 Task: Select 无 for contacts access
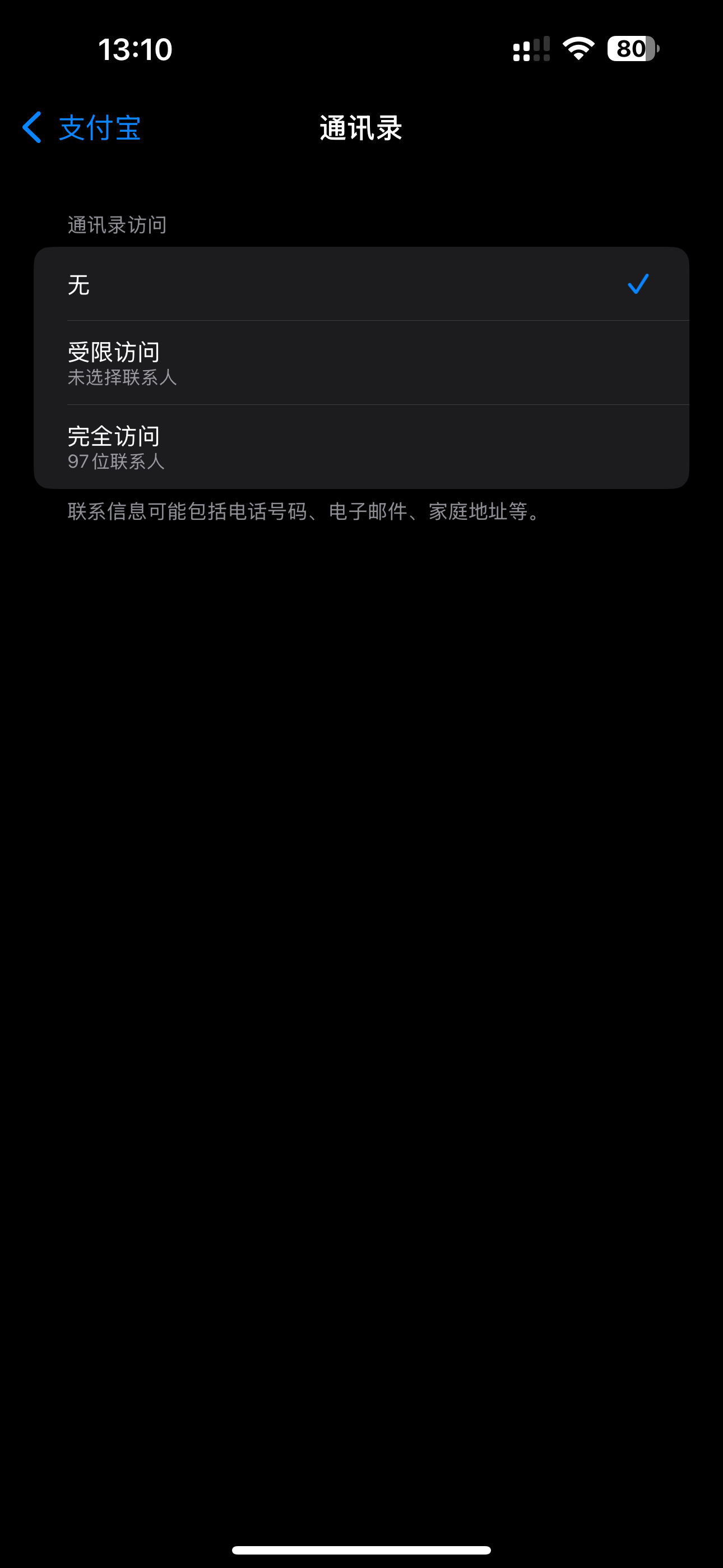click(x=360, y=284)
